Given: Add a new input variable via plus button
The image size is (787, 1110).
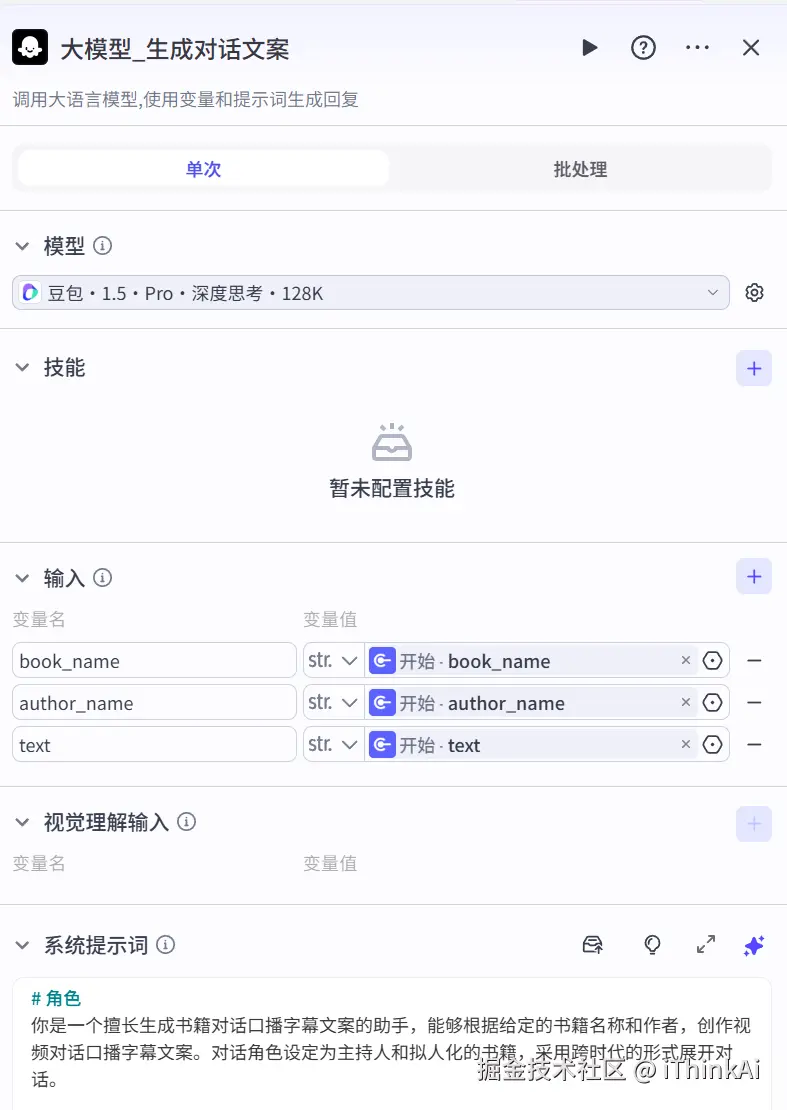Looking at the screenshot, I should click(x=754, y=578).
